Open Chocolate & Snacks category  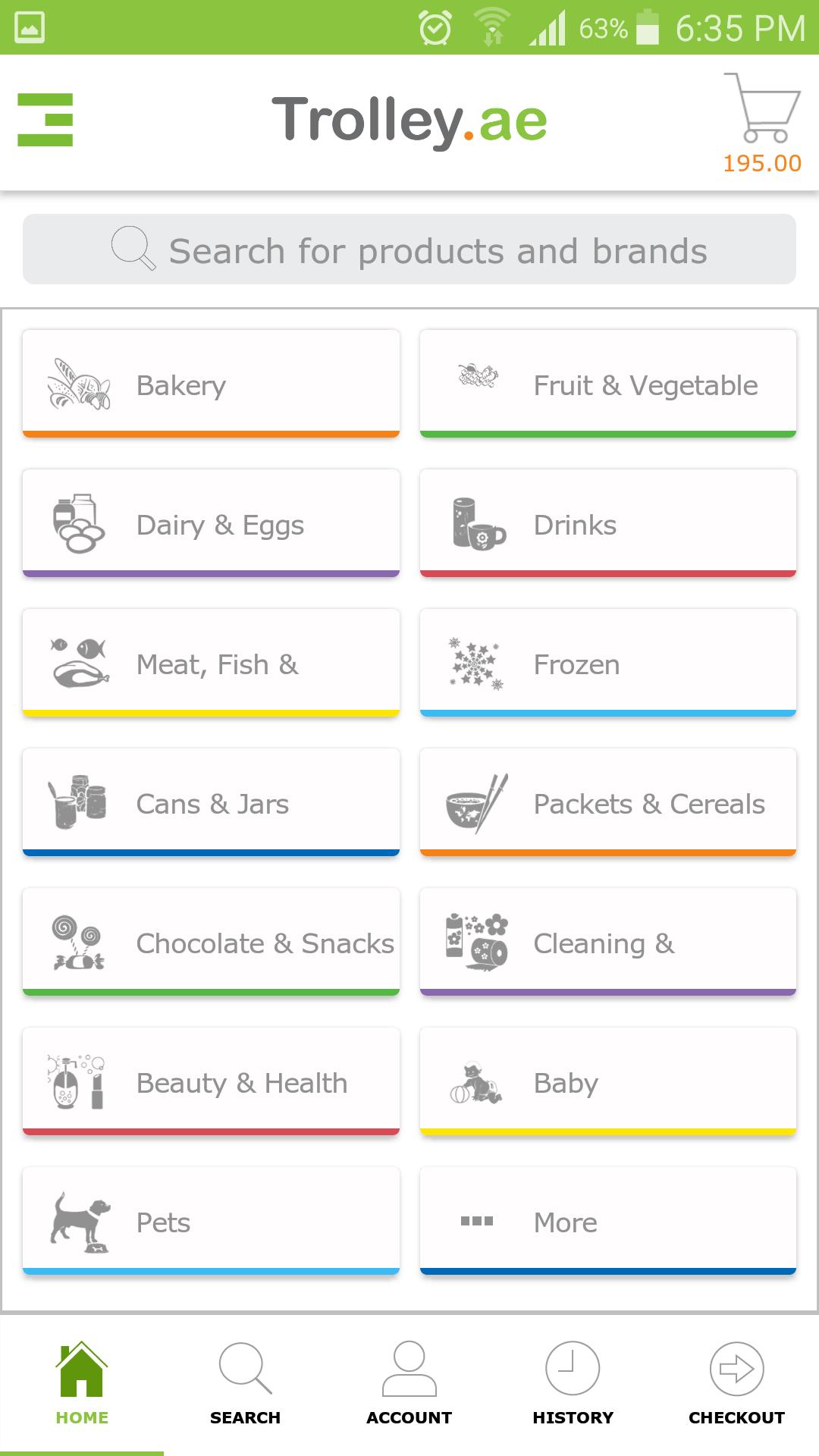tap(211, 942)
